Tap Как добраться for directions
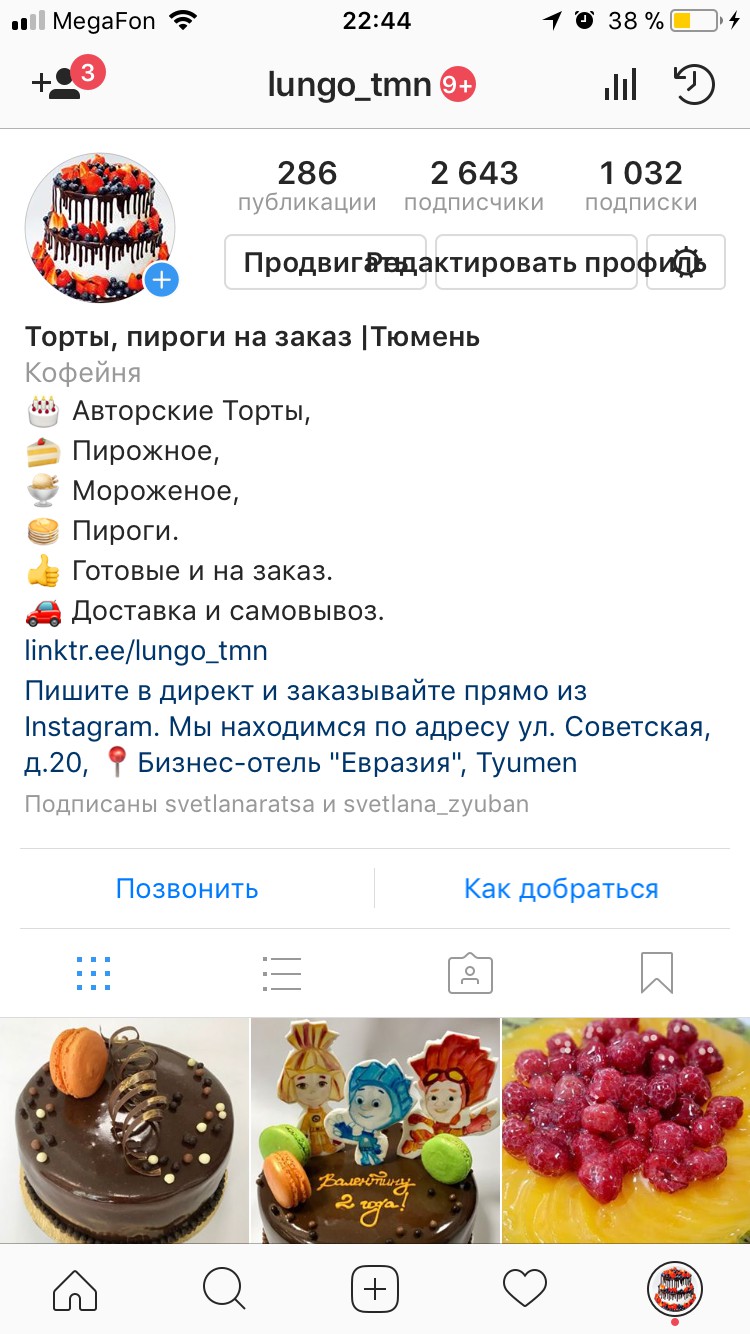Screen dimensions: 750x1334 coord(561,888)
